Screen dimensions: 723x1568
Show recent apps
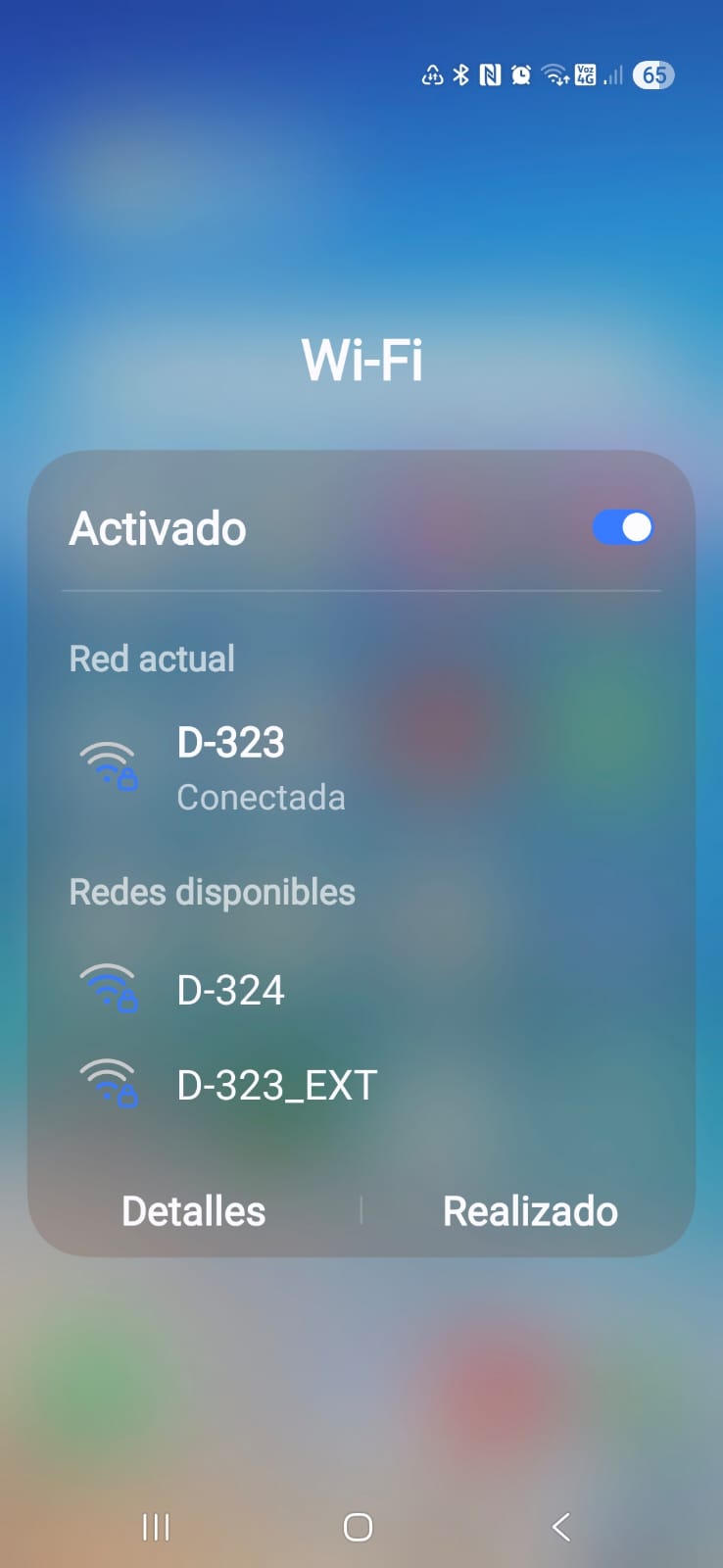[156, 1526]
